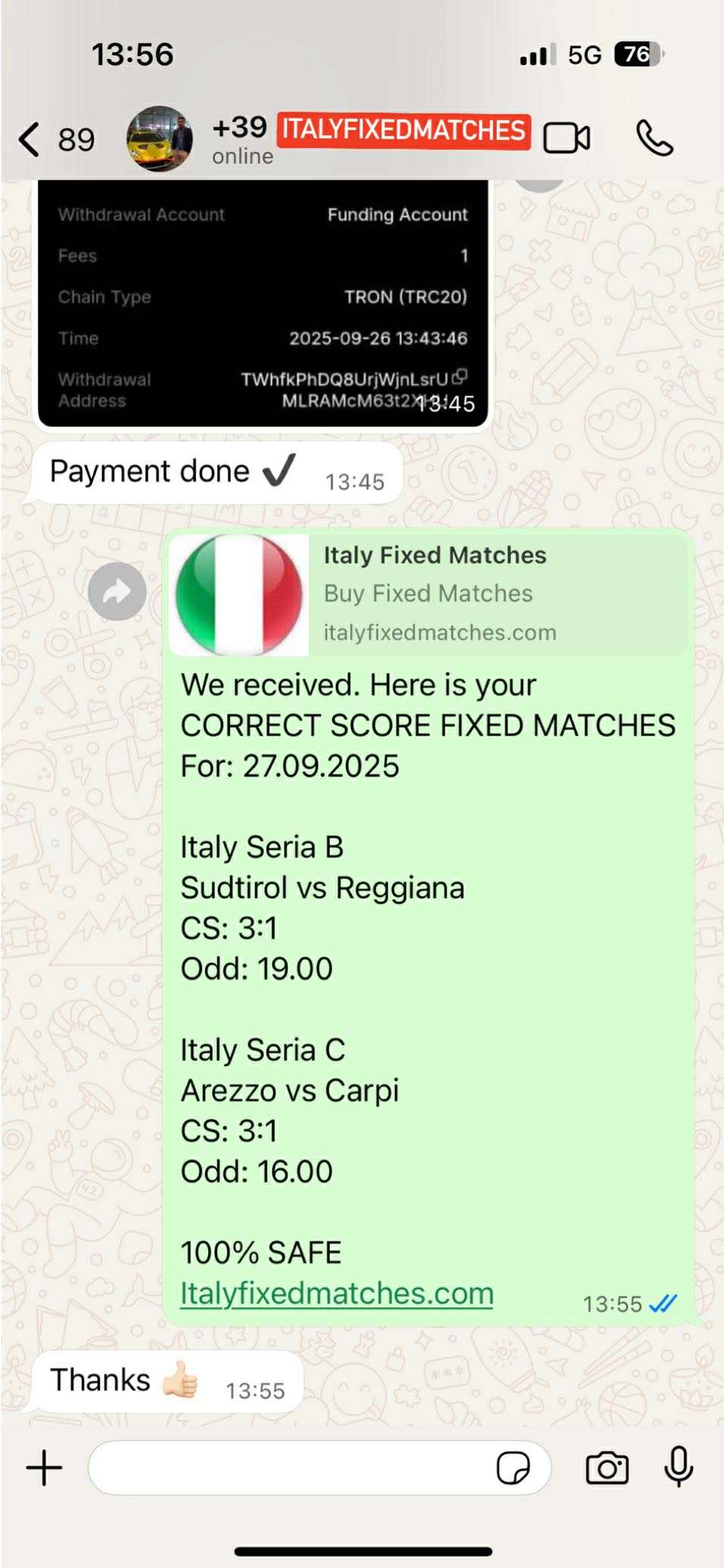
Task: Focus the message input field
Action: [291, 1468]
